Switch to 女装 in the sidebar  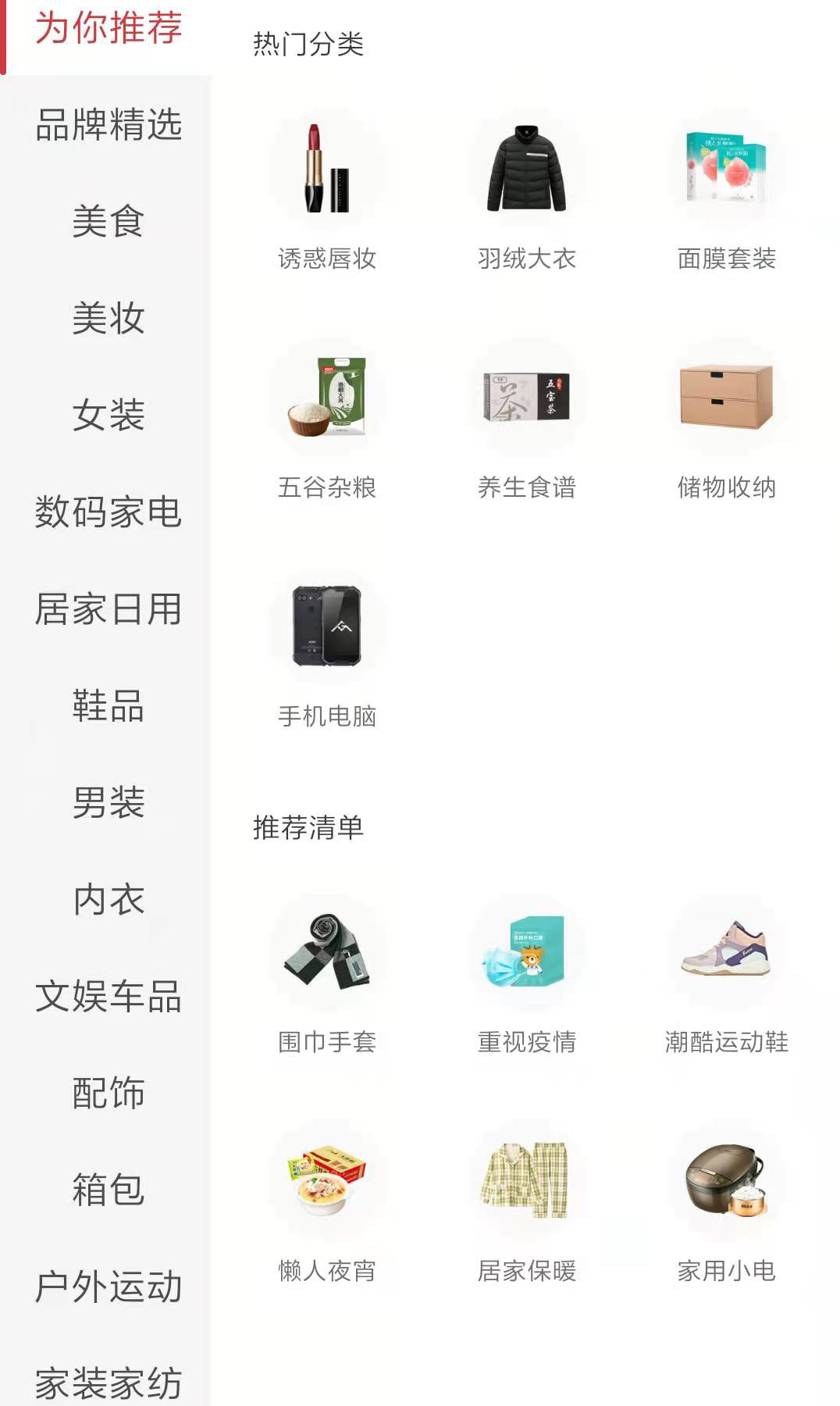[108, 416]
